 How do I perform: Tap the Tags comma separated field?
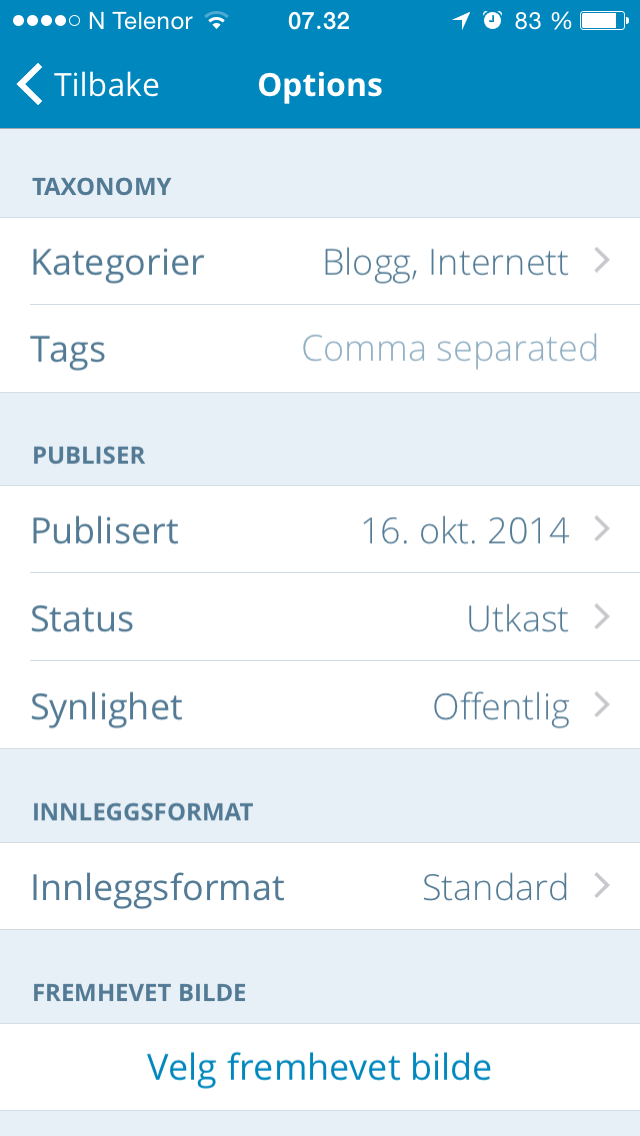(x=320, y=349)
